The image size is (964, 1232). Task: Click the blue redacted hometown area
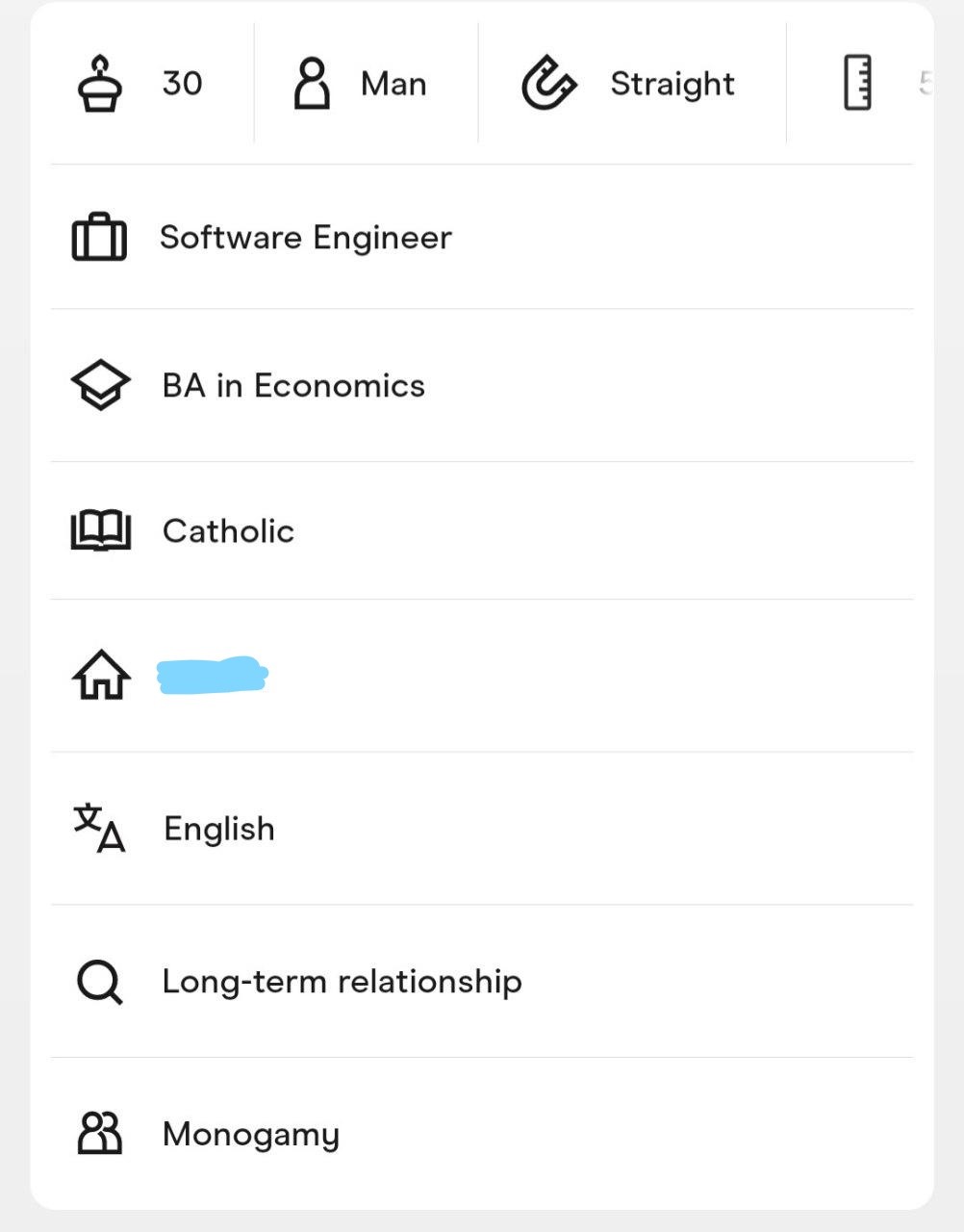(x=212, y=675)
